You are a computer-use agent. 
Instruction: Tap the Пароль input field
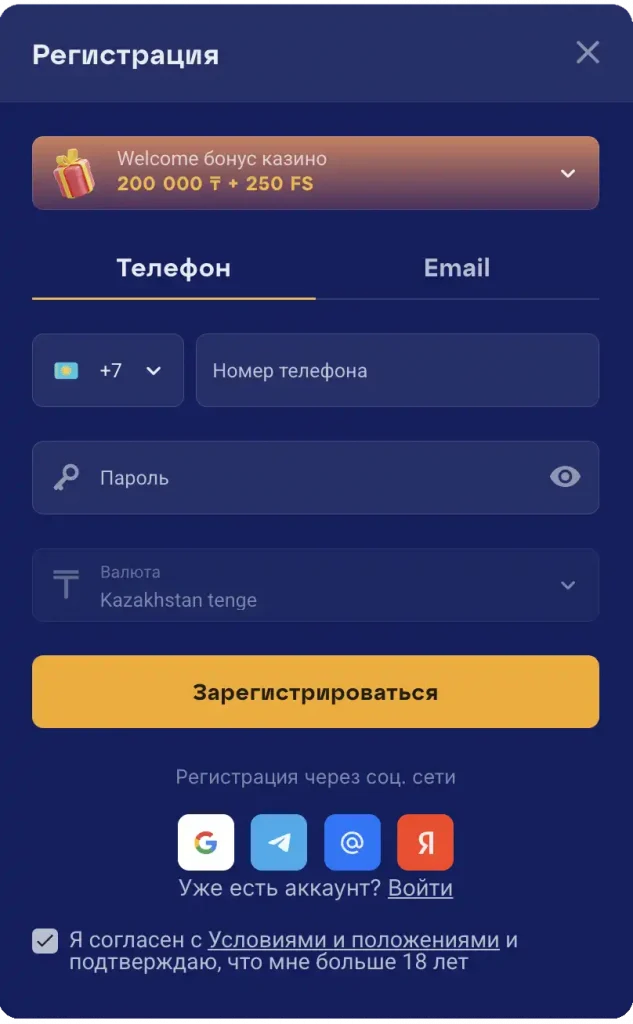(x=300, y=478)
